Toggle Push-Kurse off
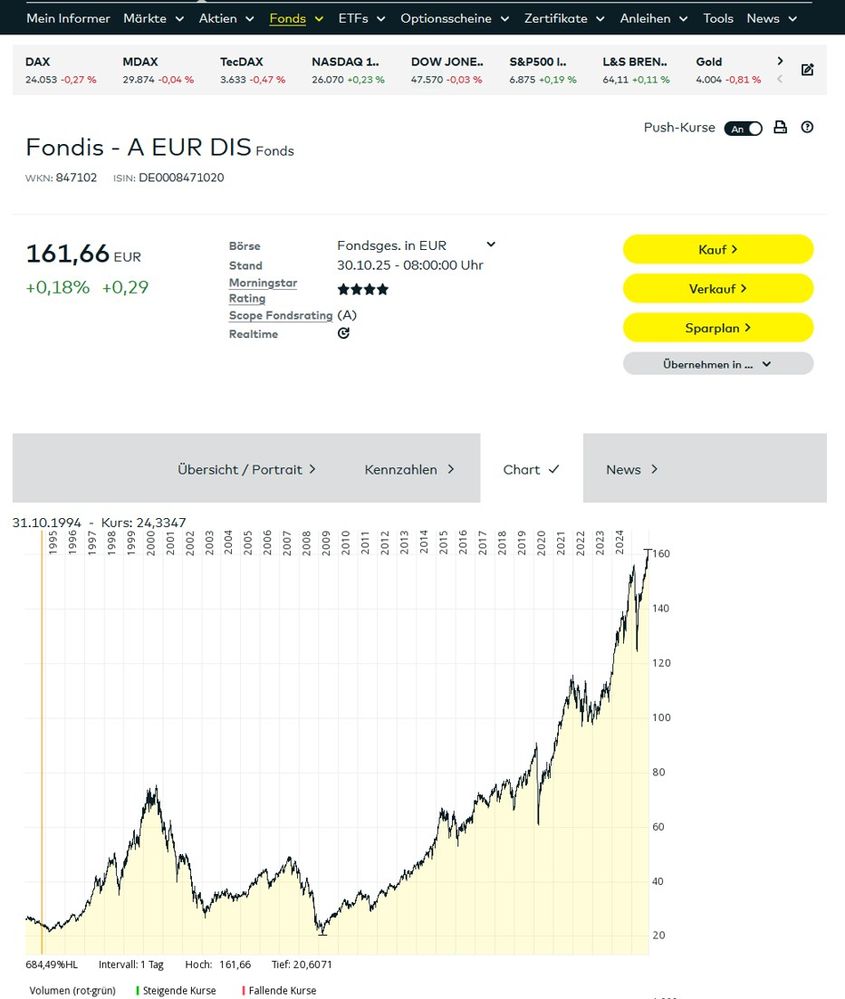 (x=744, y=128)
